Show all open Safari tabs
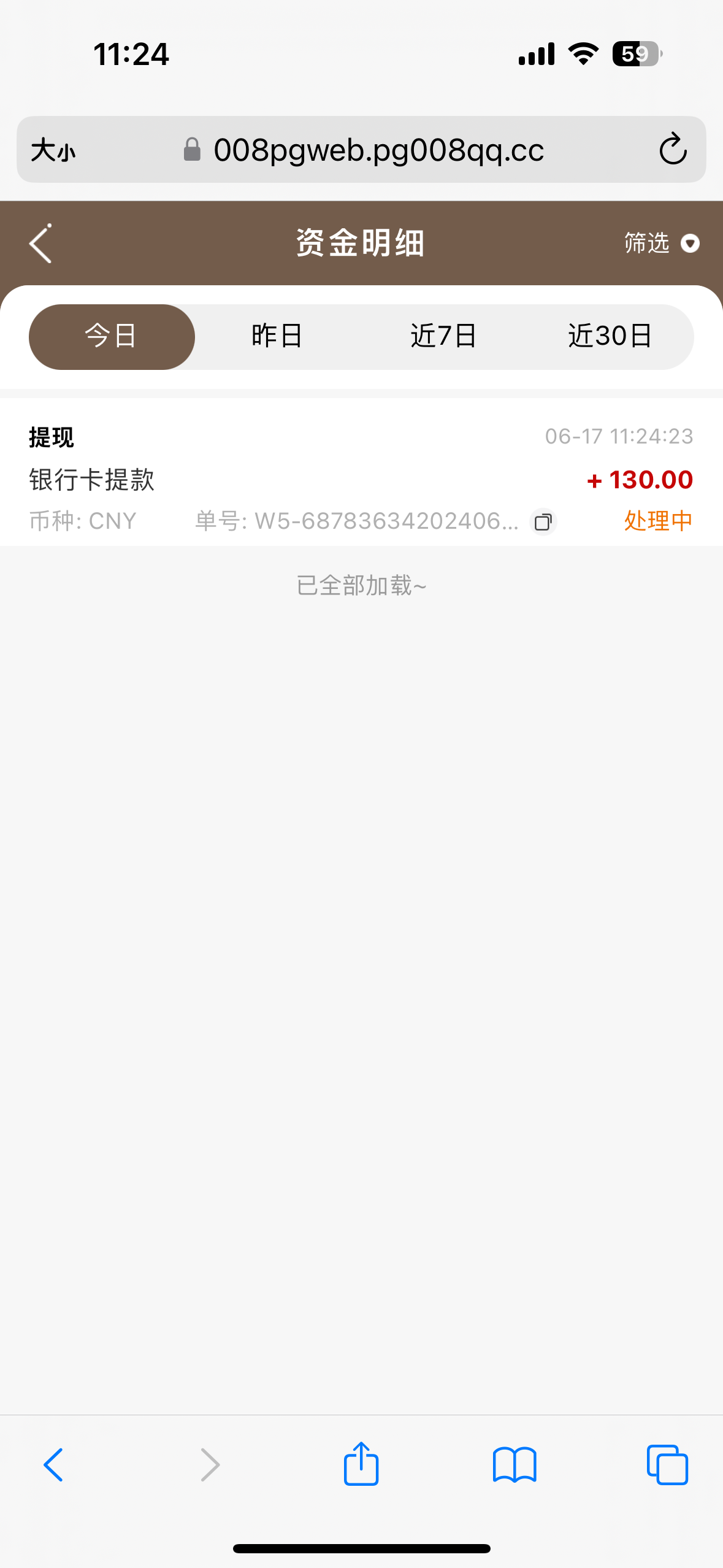723x1568 pixels. (x=667, y=1464)
